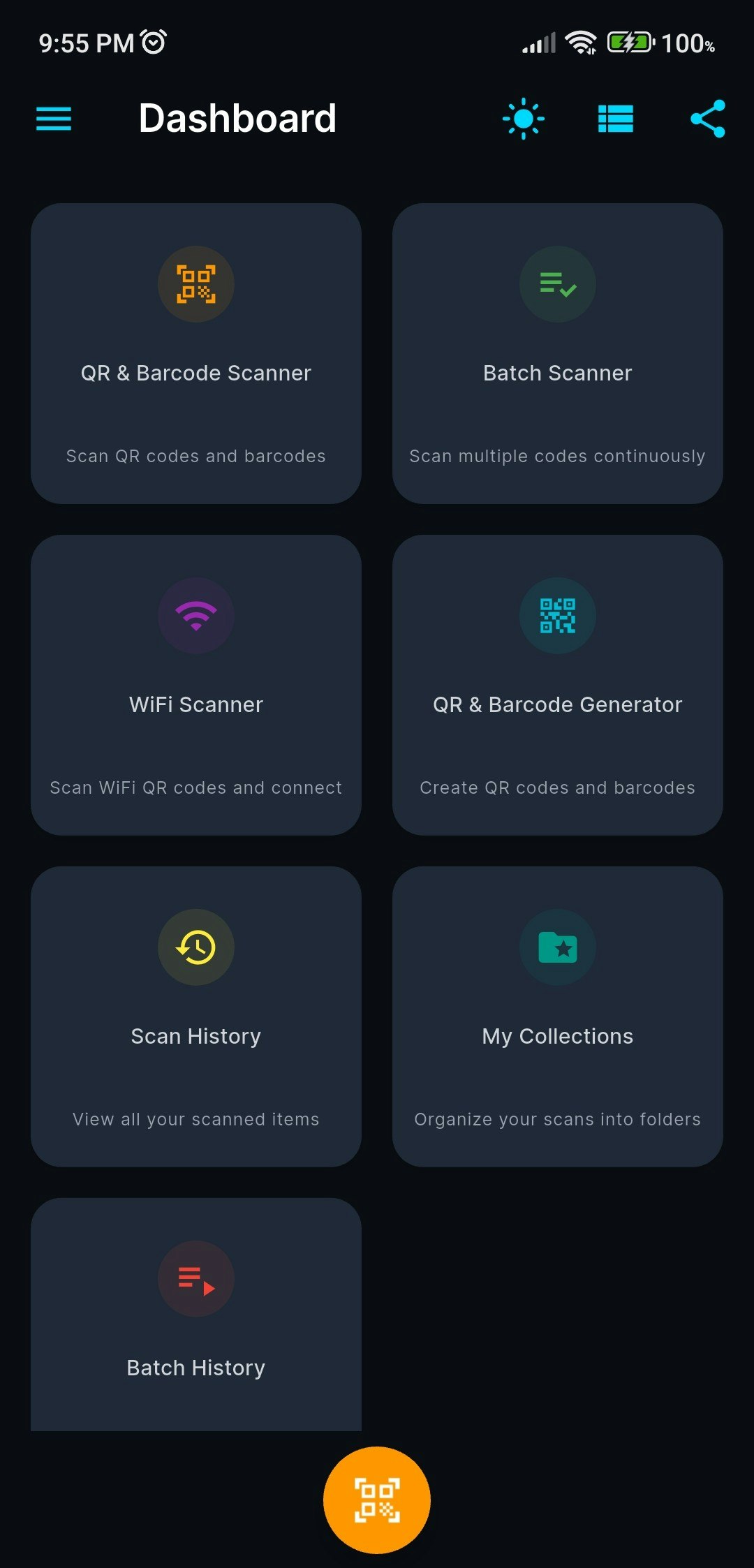Open the WiFi Scanner card
This screenshot has width=754, height=1568.
[x=196, y=684]
